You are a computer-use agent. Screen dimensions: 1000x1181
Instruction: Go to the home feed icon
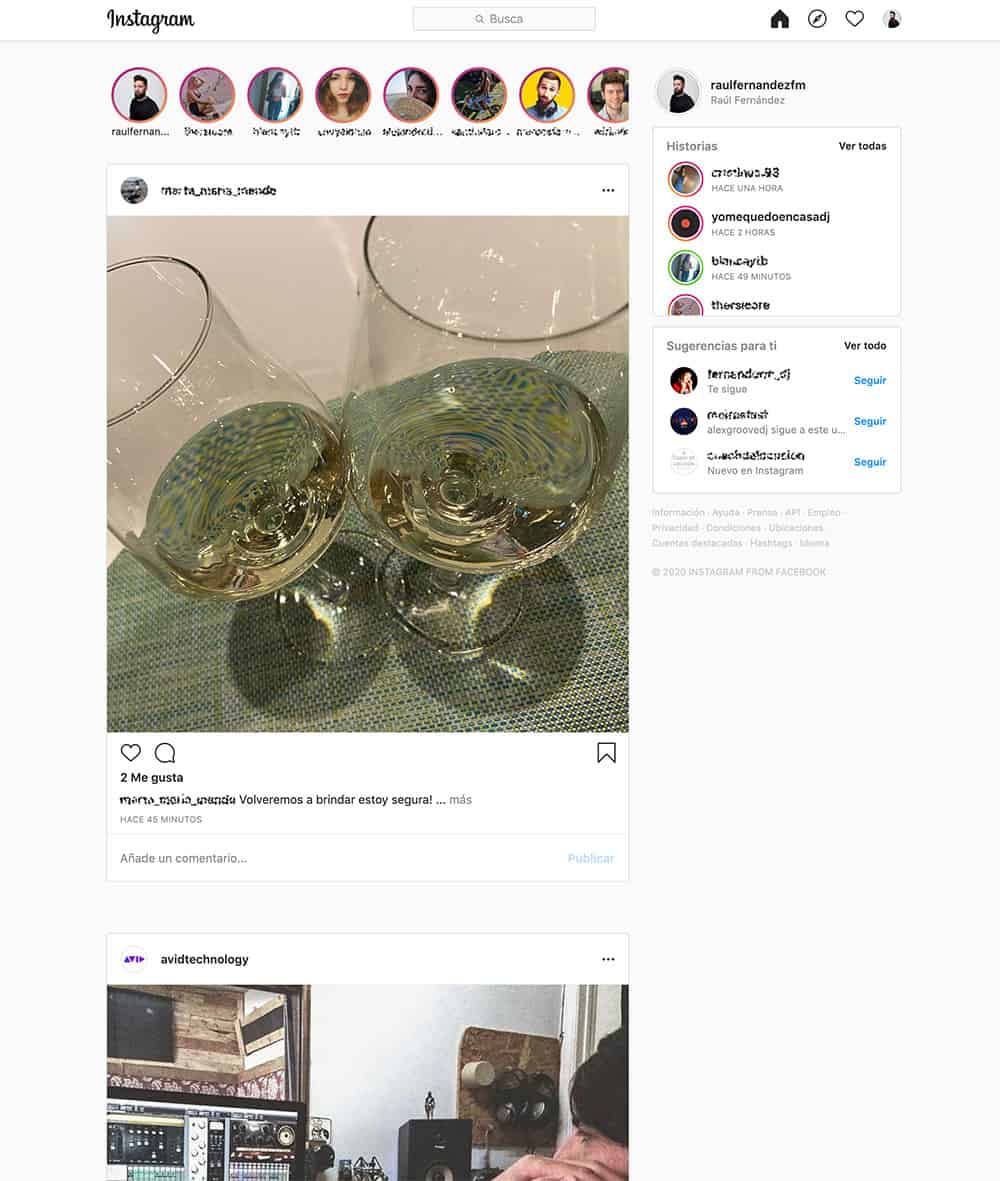point(780,19)
